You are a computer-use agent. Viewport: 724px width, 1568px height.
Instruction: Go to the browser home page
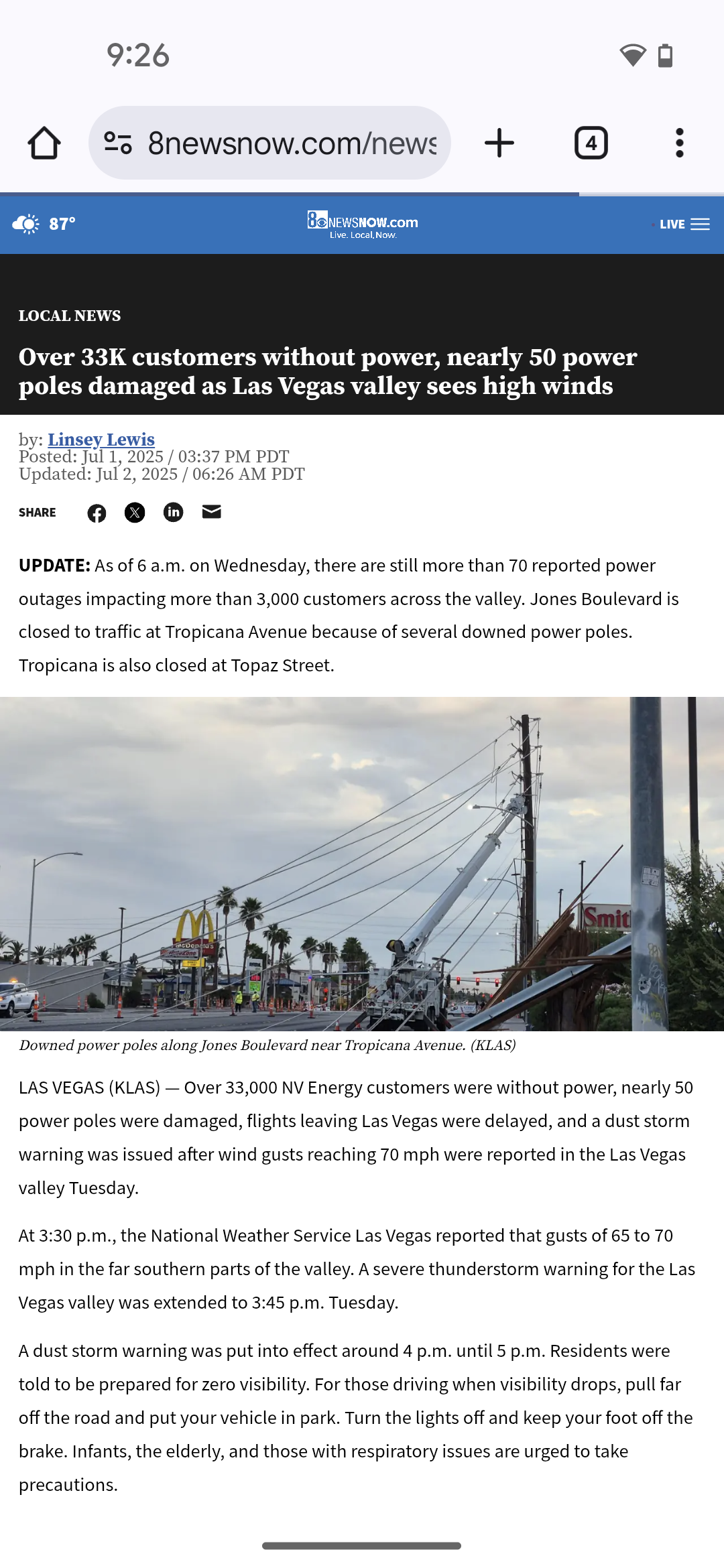tap(44, 143)
